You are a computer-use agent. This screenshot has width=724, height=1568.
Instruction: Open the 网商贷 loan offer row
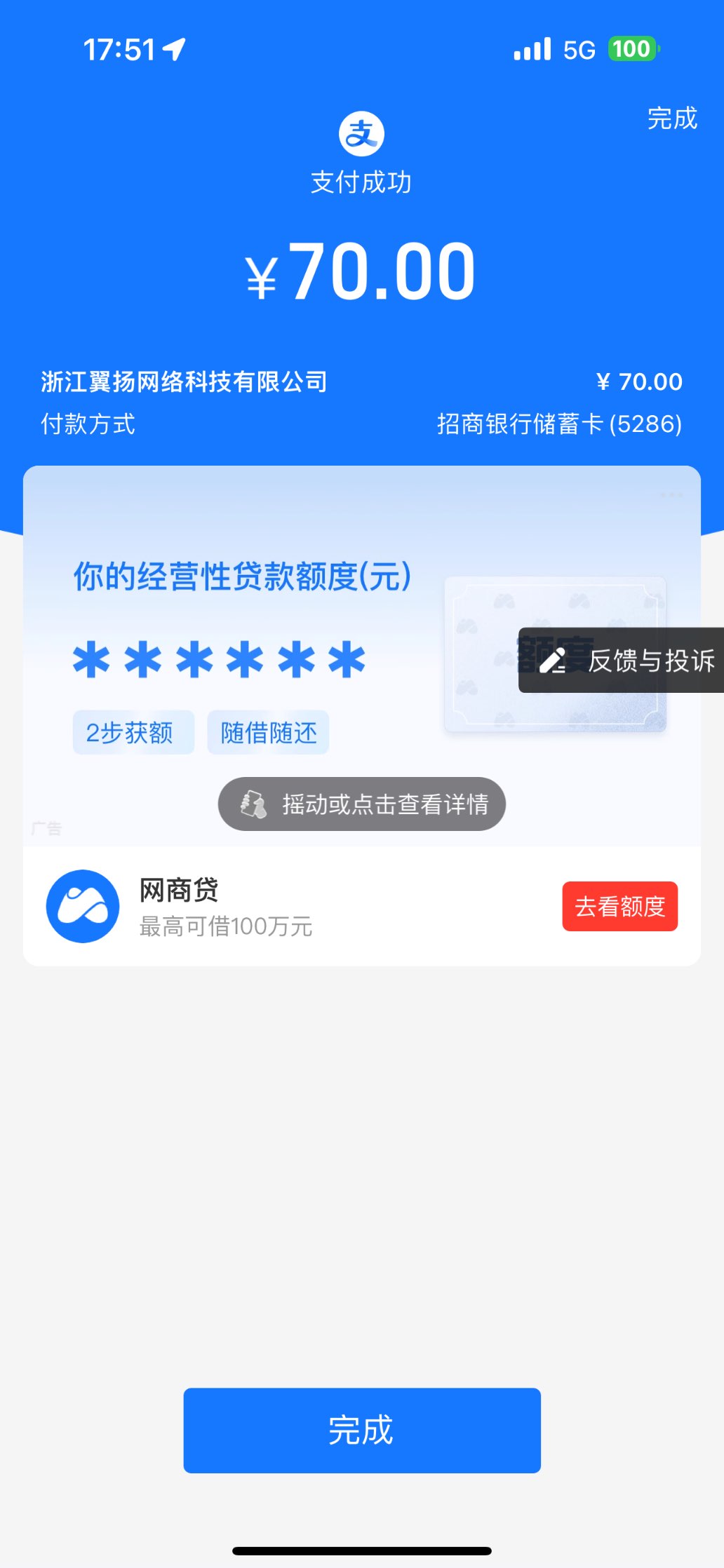[281, 906]
